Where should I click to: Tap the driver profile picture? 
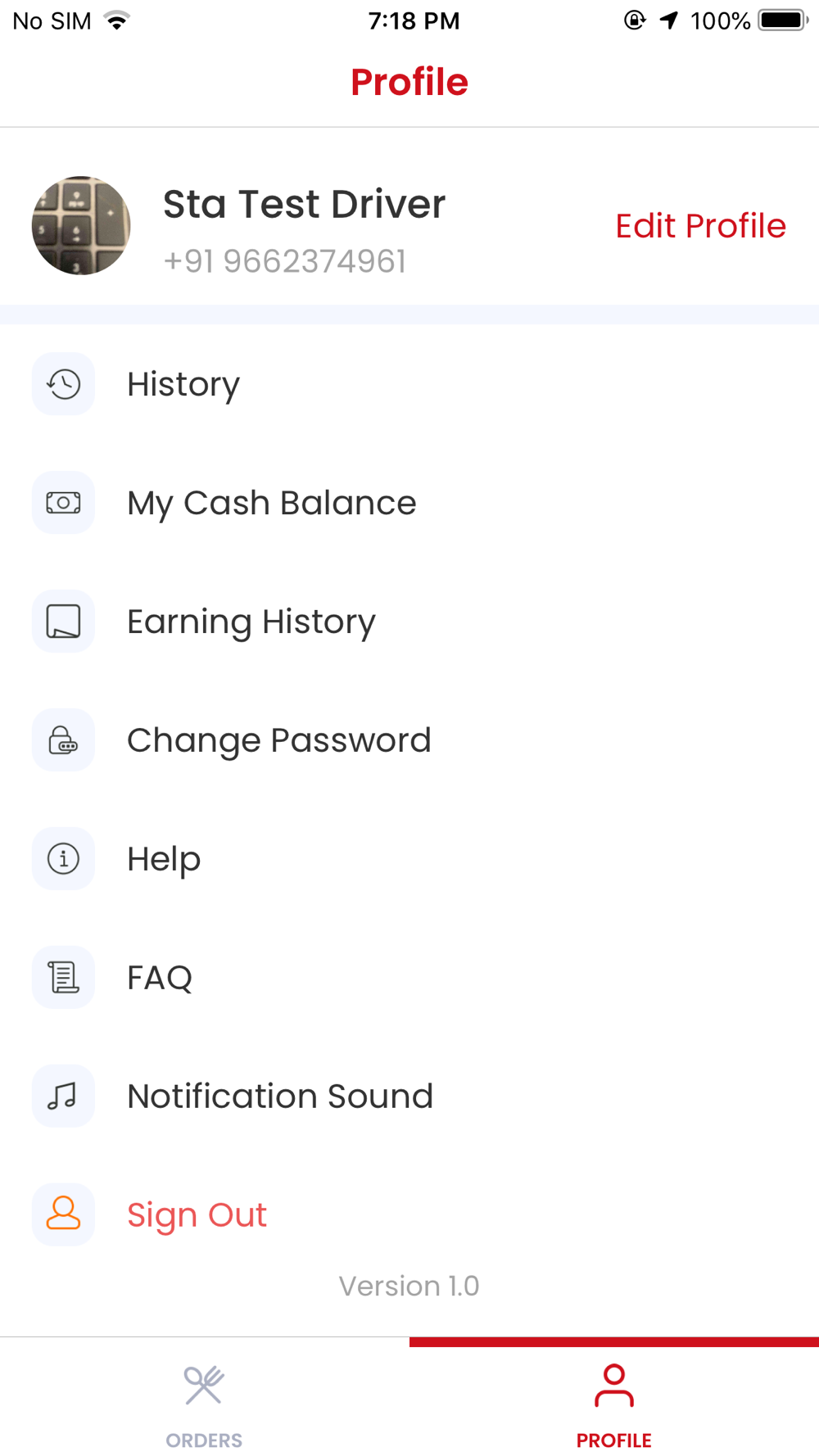coord(81,225)
